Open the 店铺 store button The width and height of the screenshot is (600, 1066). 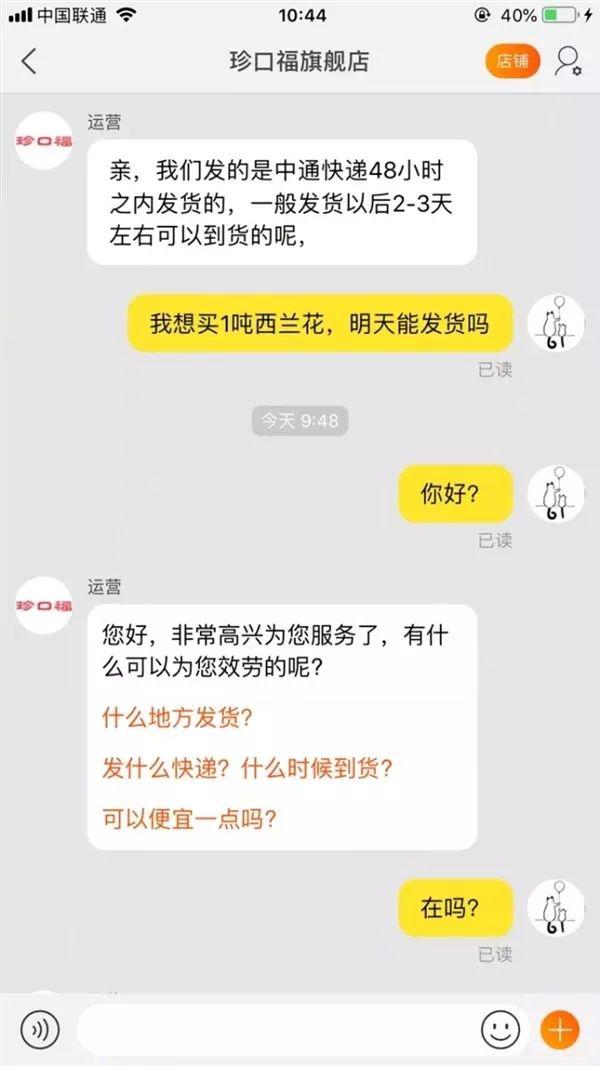512,61
